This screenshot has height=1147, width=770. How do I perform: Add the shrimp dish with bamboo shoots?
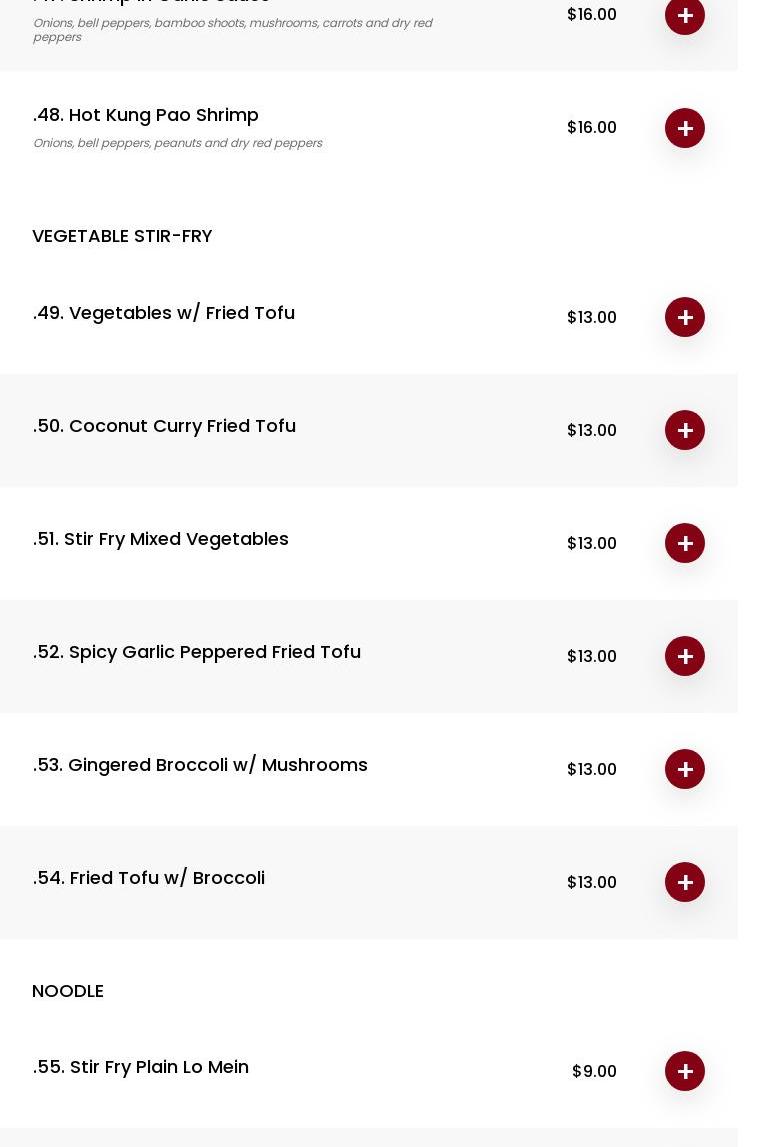point(685,16)
